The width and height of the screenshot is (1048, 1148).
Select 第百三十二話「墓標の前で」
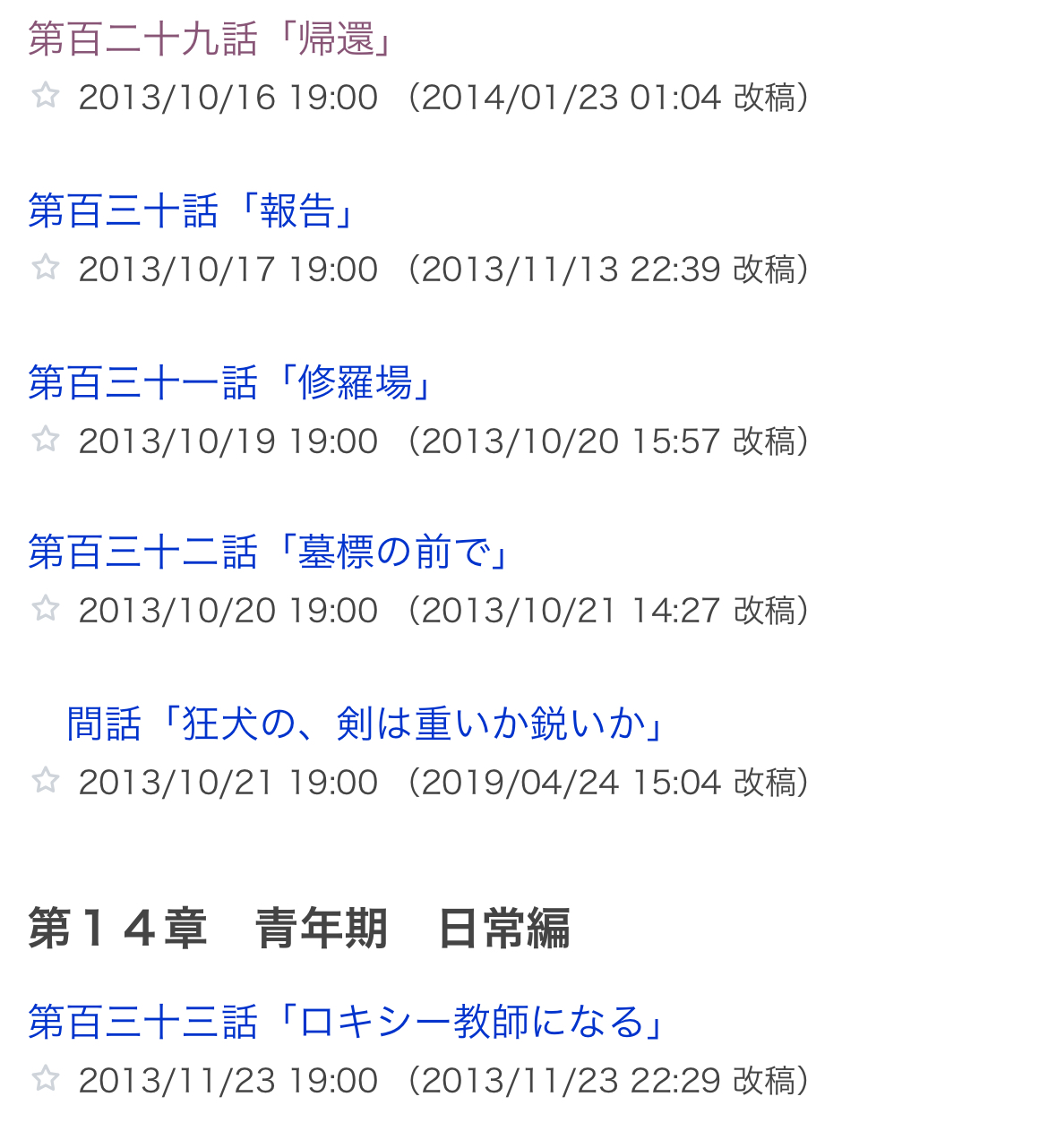click(269, 553)
